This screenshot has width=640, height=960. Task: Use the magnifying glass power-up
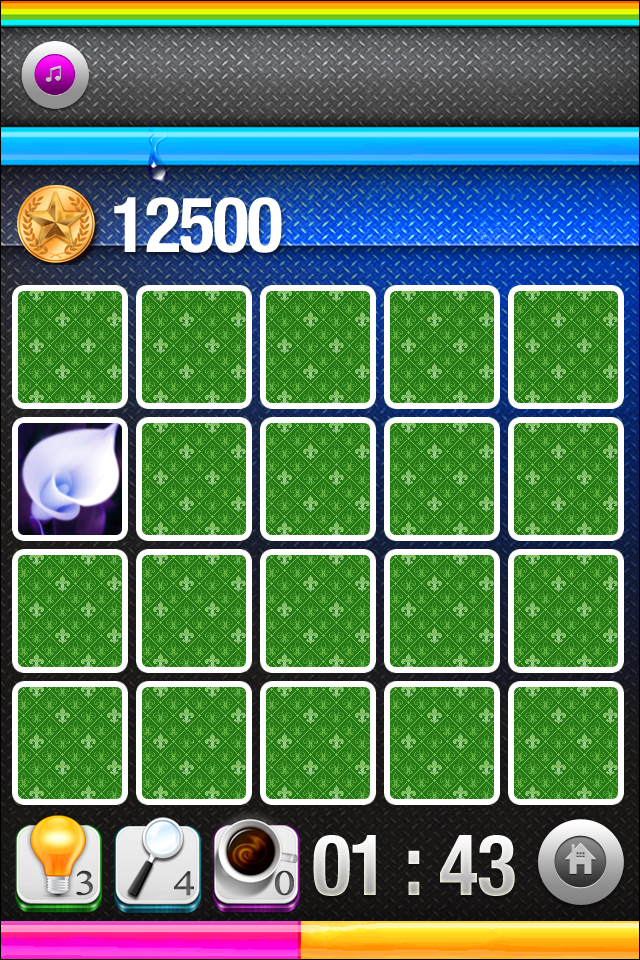pos(157,862)
